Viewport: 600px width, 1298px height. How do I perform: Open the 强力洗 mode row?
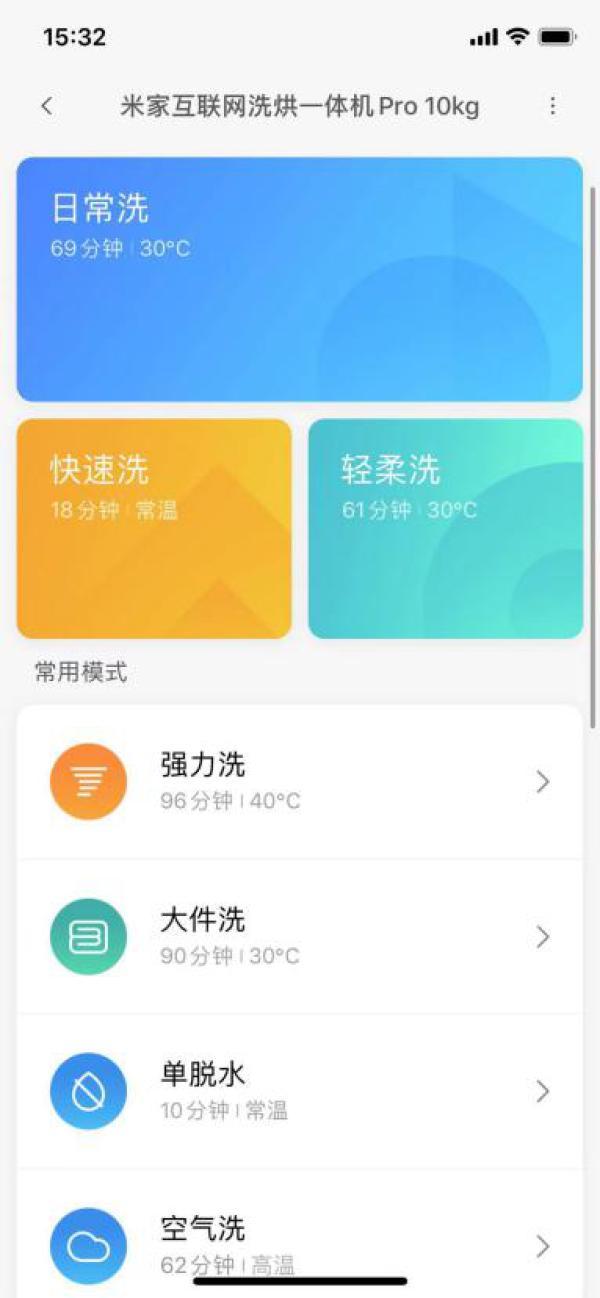point(299,781)
